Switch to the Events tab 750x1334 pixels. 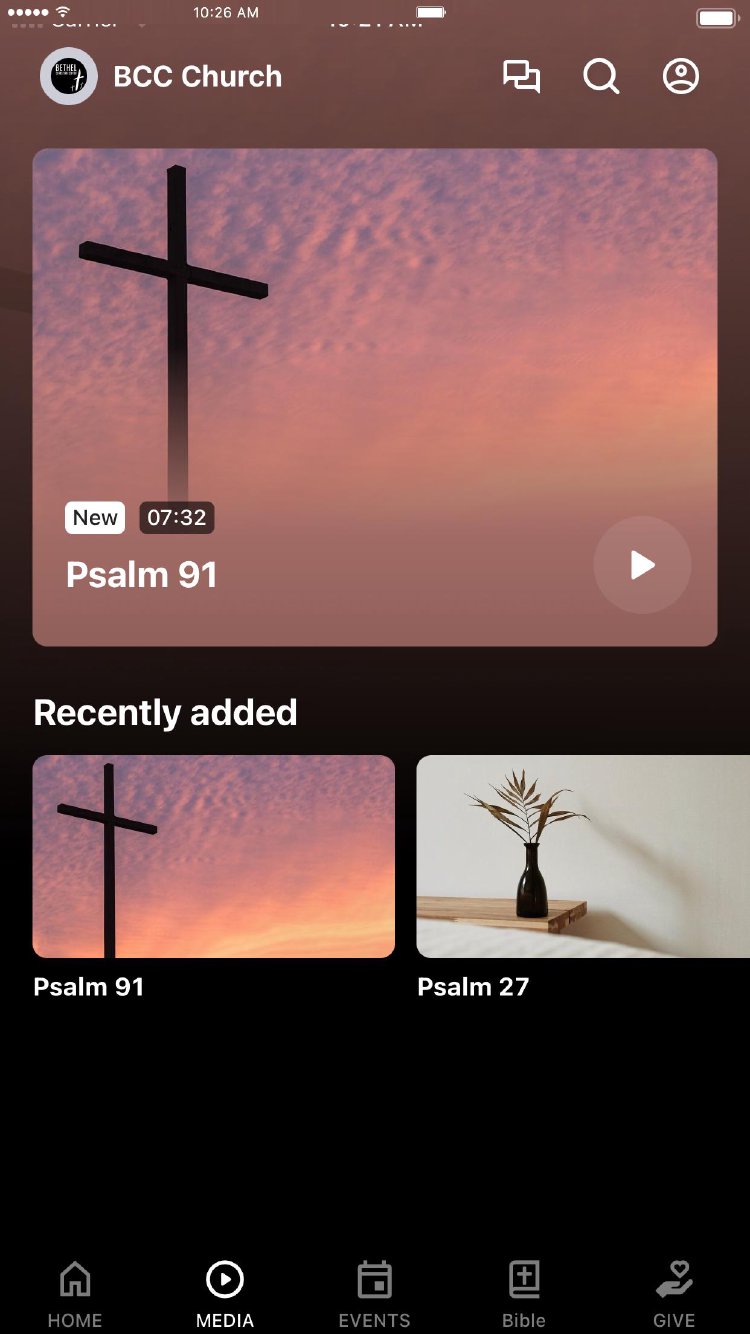[x=375, y=1293]
